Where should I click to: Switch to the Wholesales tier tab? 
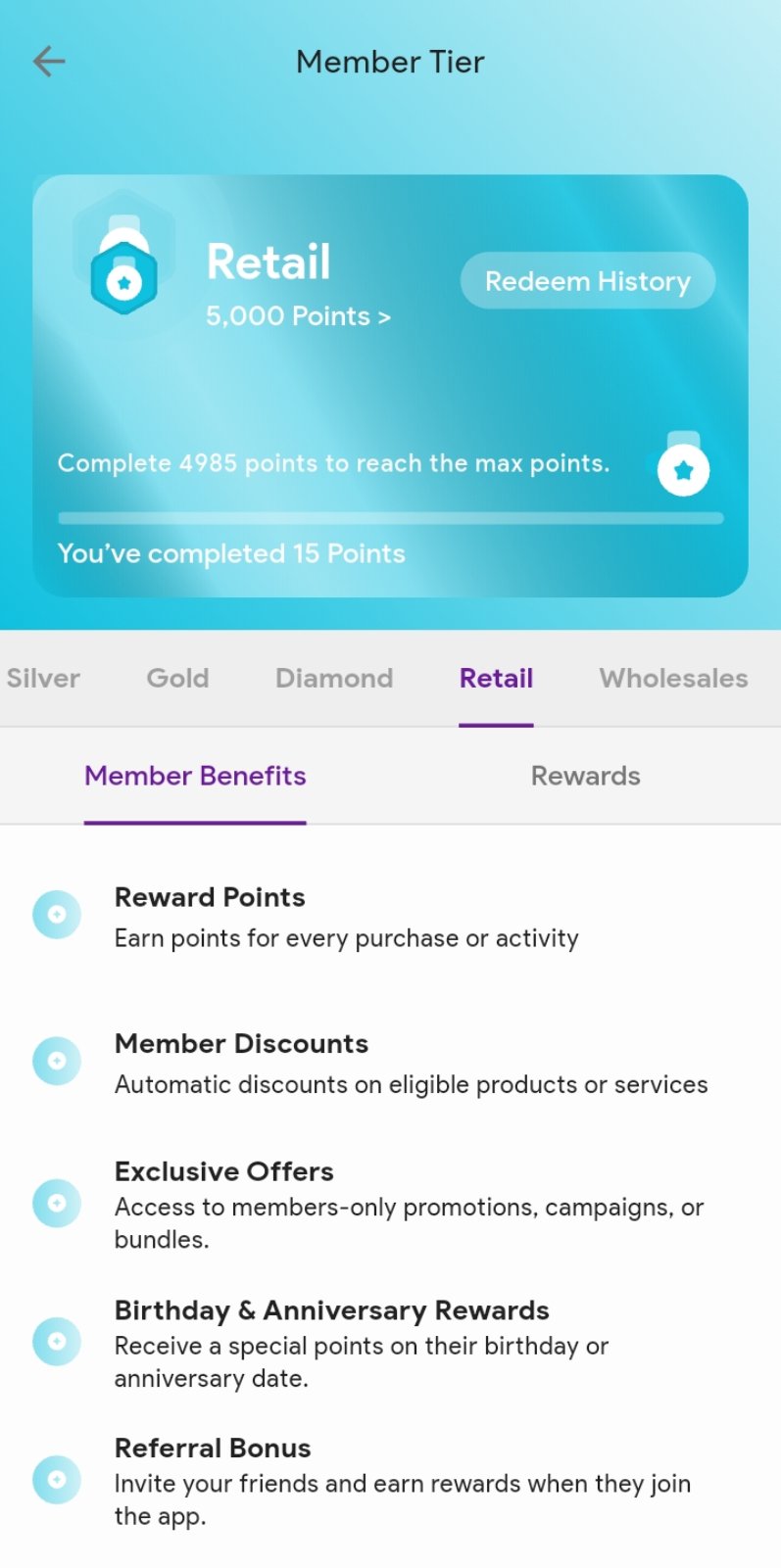(x=673, y=678)
